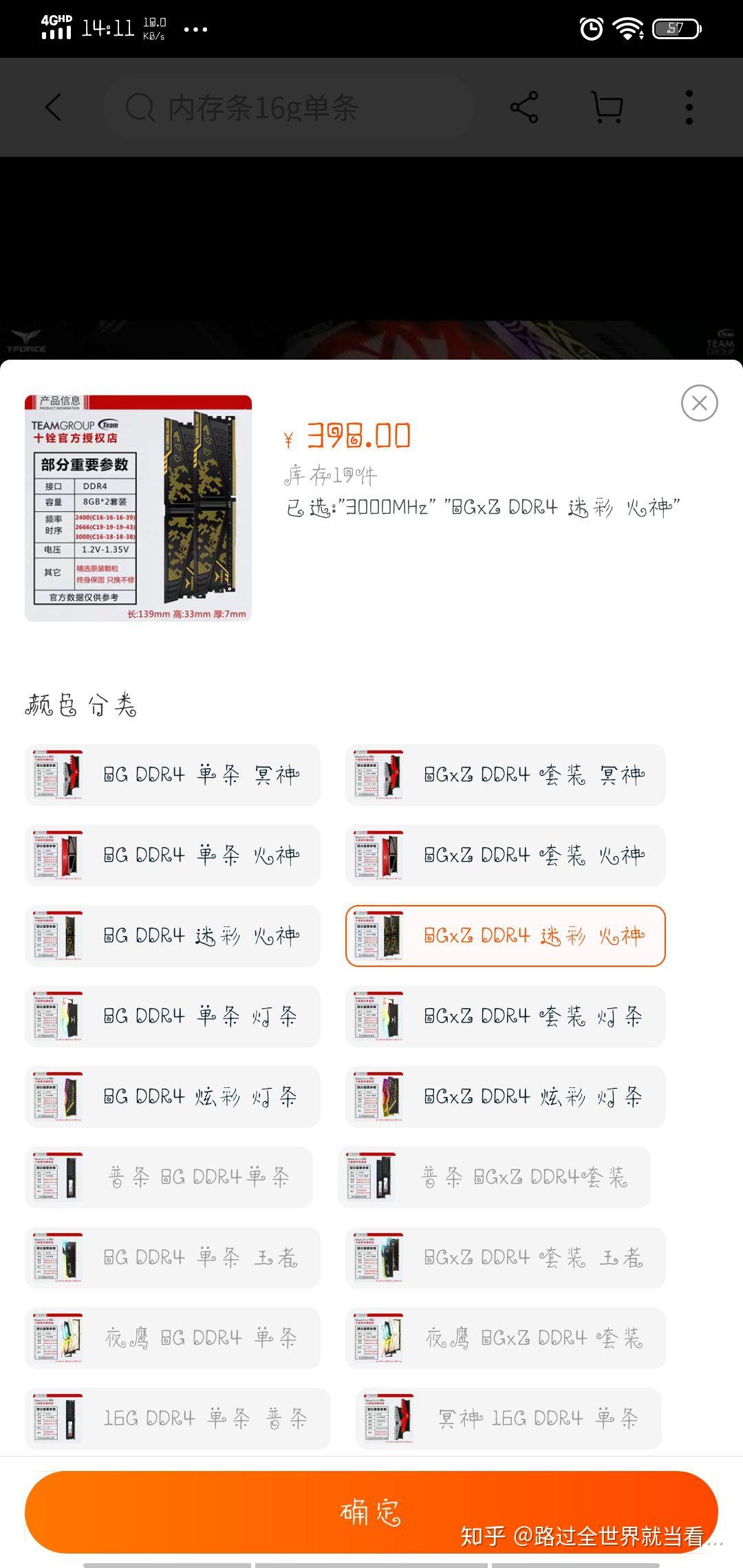The width and height of the screenshot is (743, 1568).
Task: Go back using the top arrow
Action: pyautogui.click(x=53, y=107)
